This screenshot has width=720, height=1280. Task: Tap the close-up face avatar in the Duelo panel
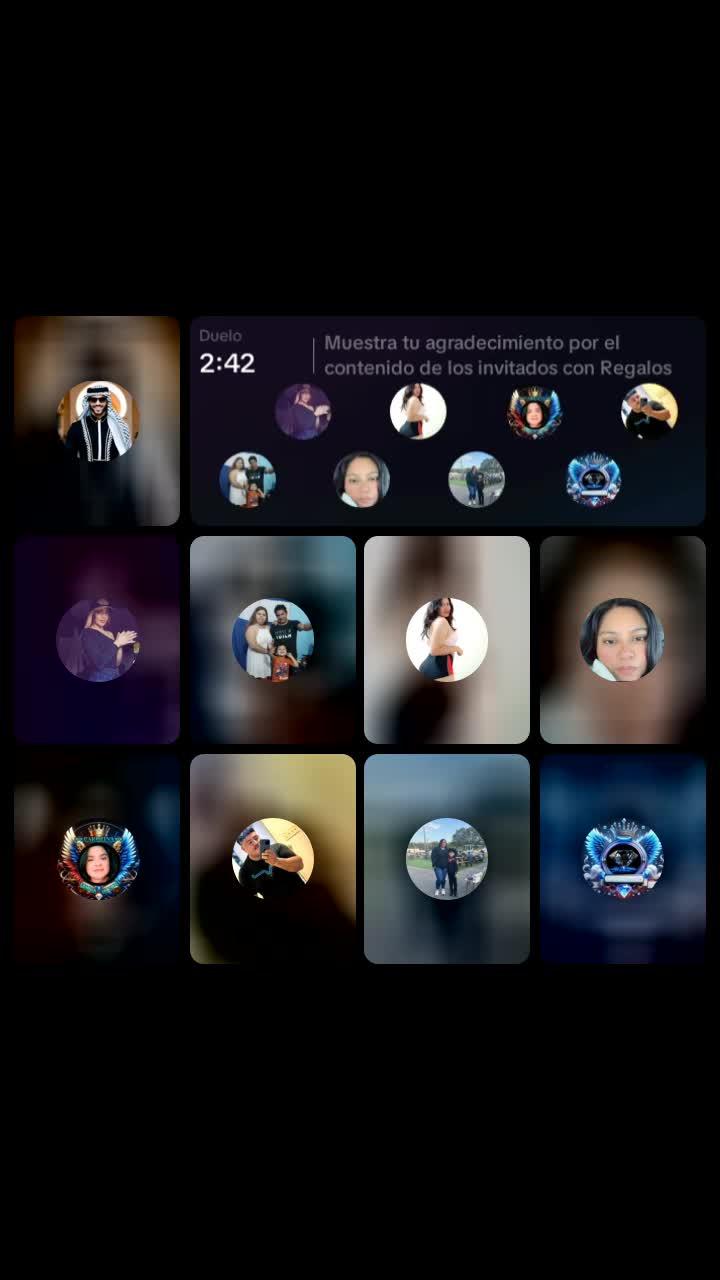point(361,480)
